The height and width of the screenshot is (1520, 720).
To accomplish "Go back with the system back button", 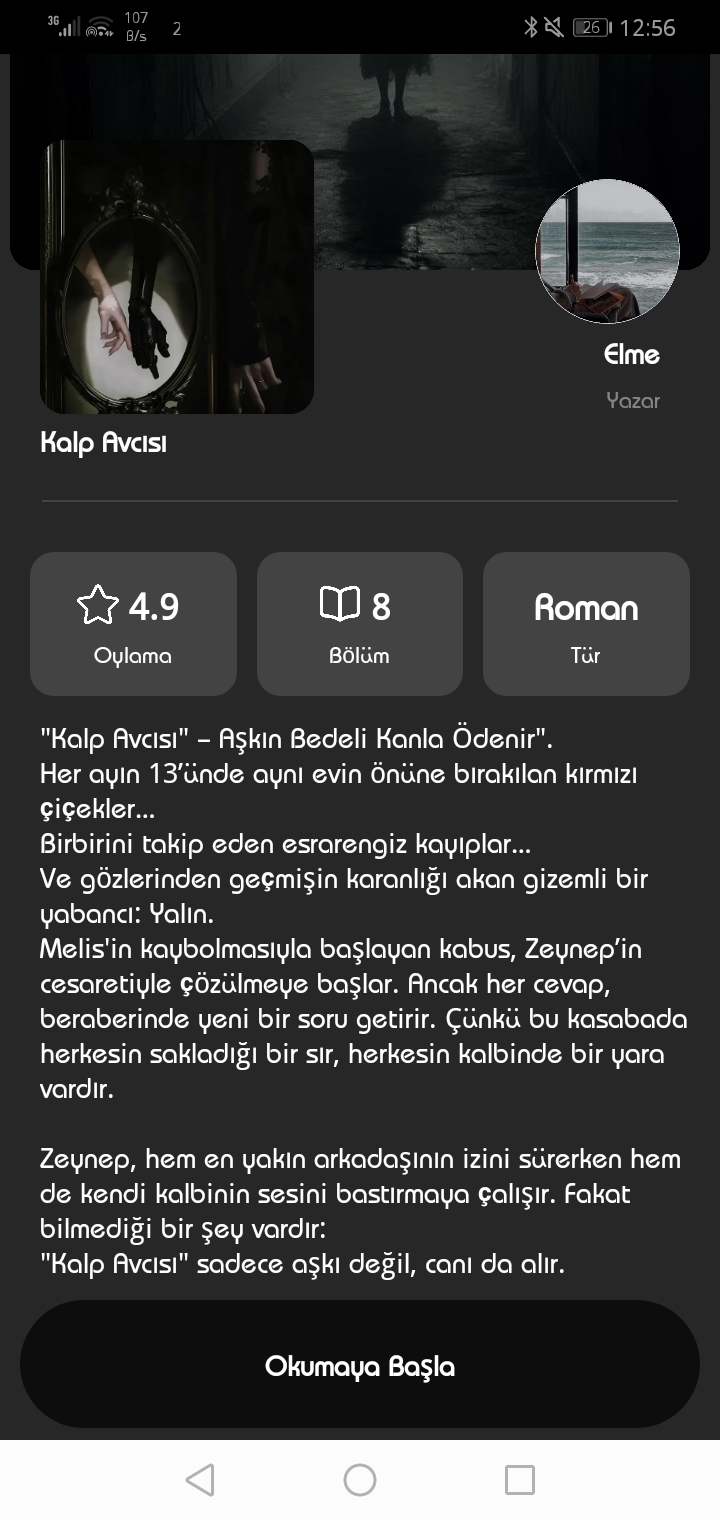I will (x=200, y=1480).
